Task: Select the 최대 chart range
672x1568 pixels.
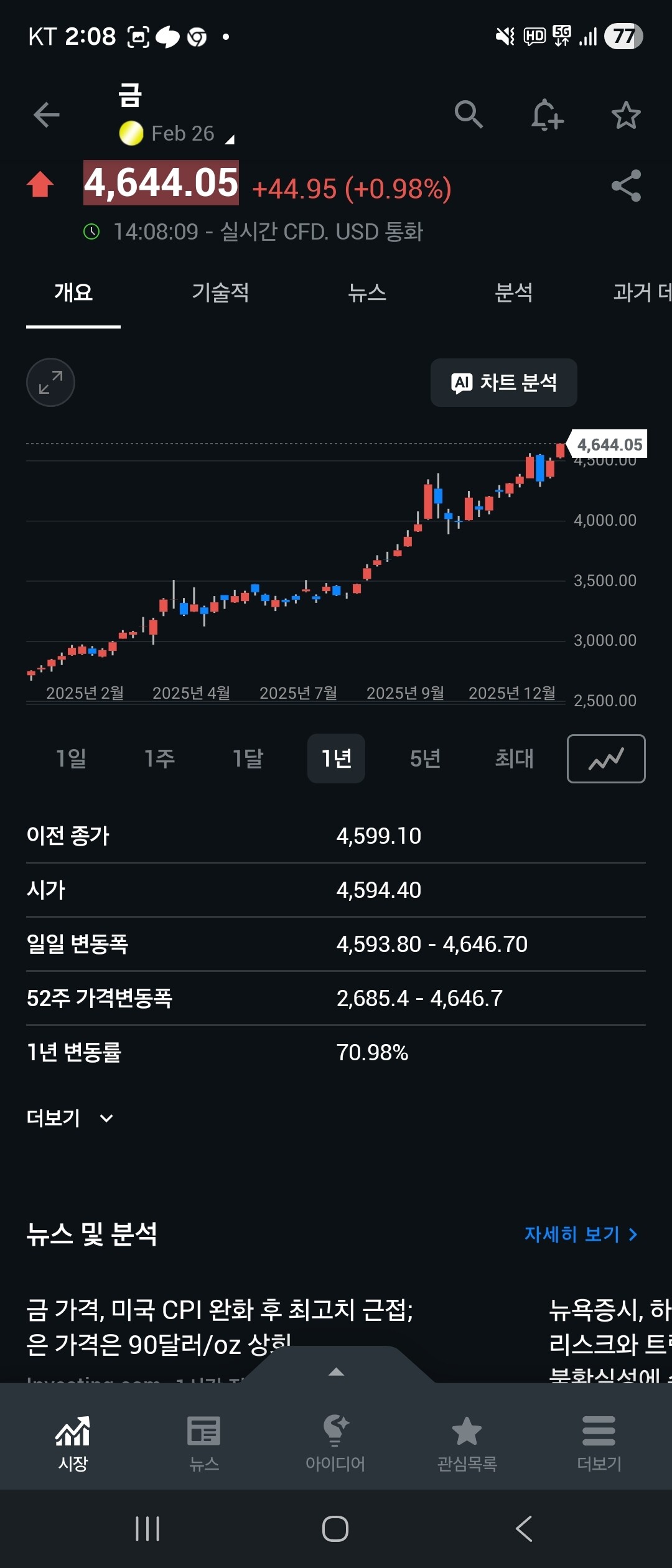Action: [x=514, y=758]
